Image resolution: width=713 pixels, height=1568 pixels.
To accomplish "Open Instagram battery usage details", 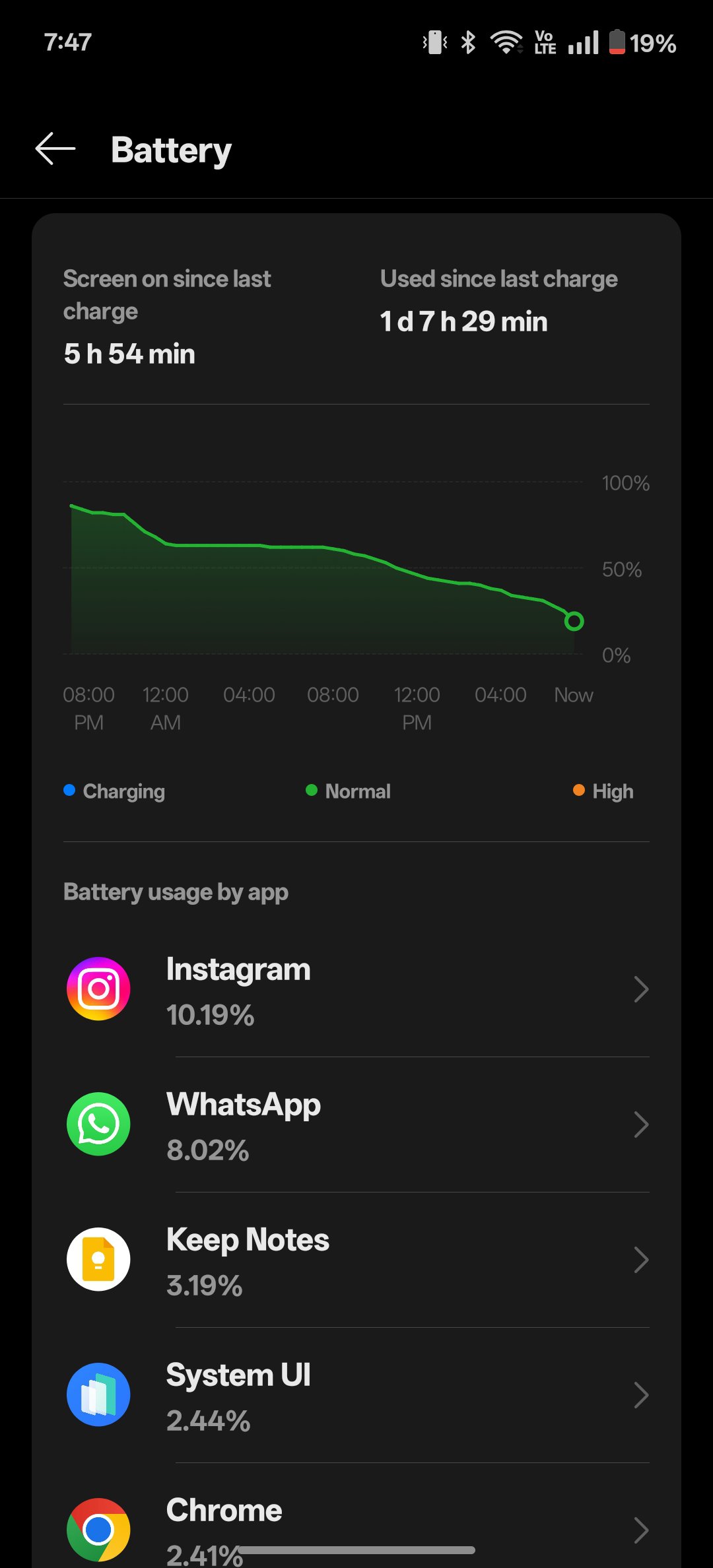I will click(356, 989).
